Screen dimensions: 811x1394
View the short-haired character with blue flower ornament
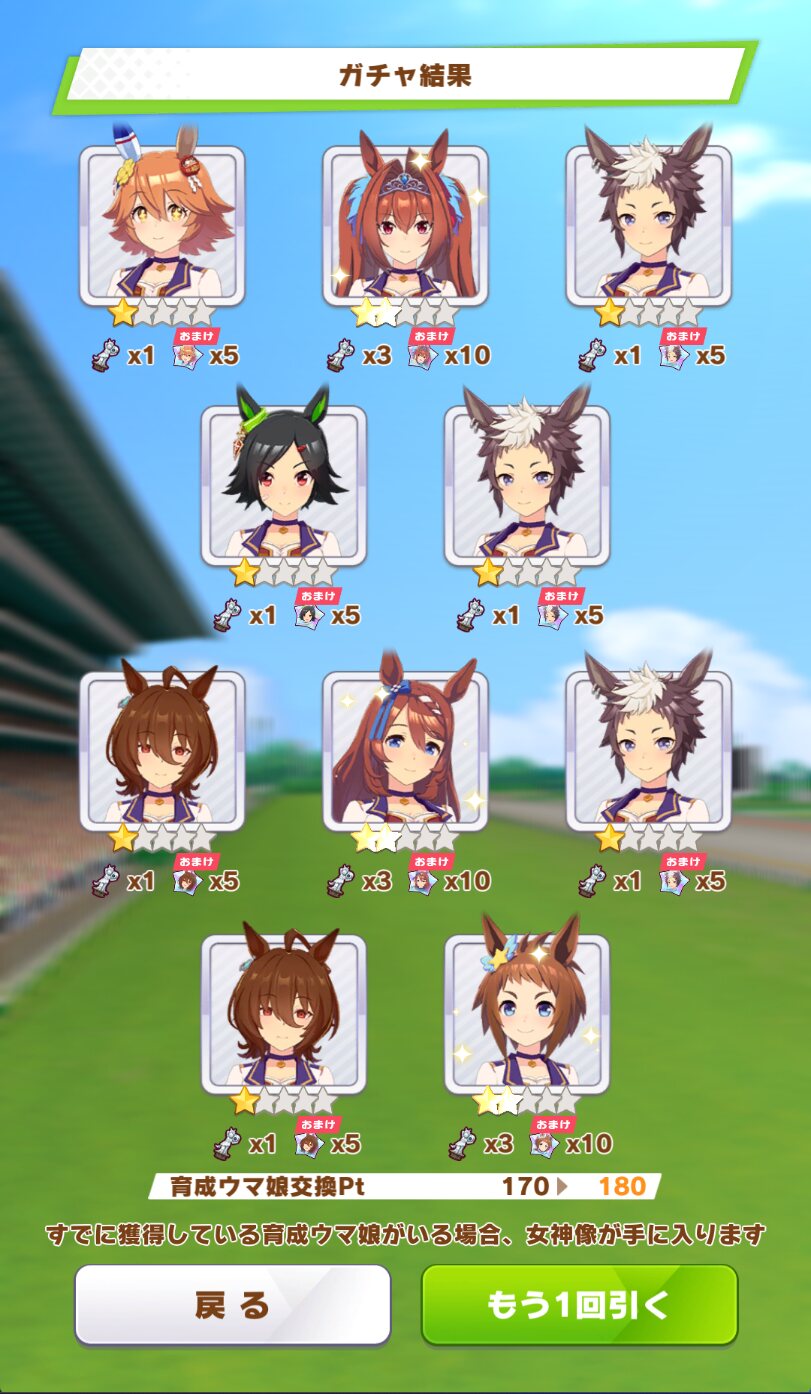click(x=527, y=1014)
